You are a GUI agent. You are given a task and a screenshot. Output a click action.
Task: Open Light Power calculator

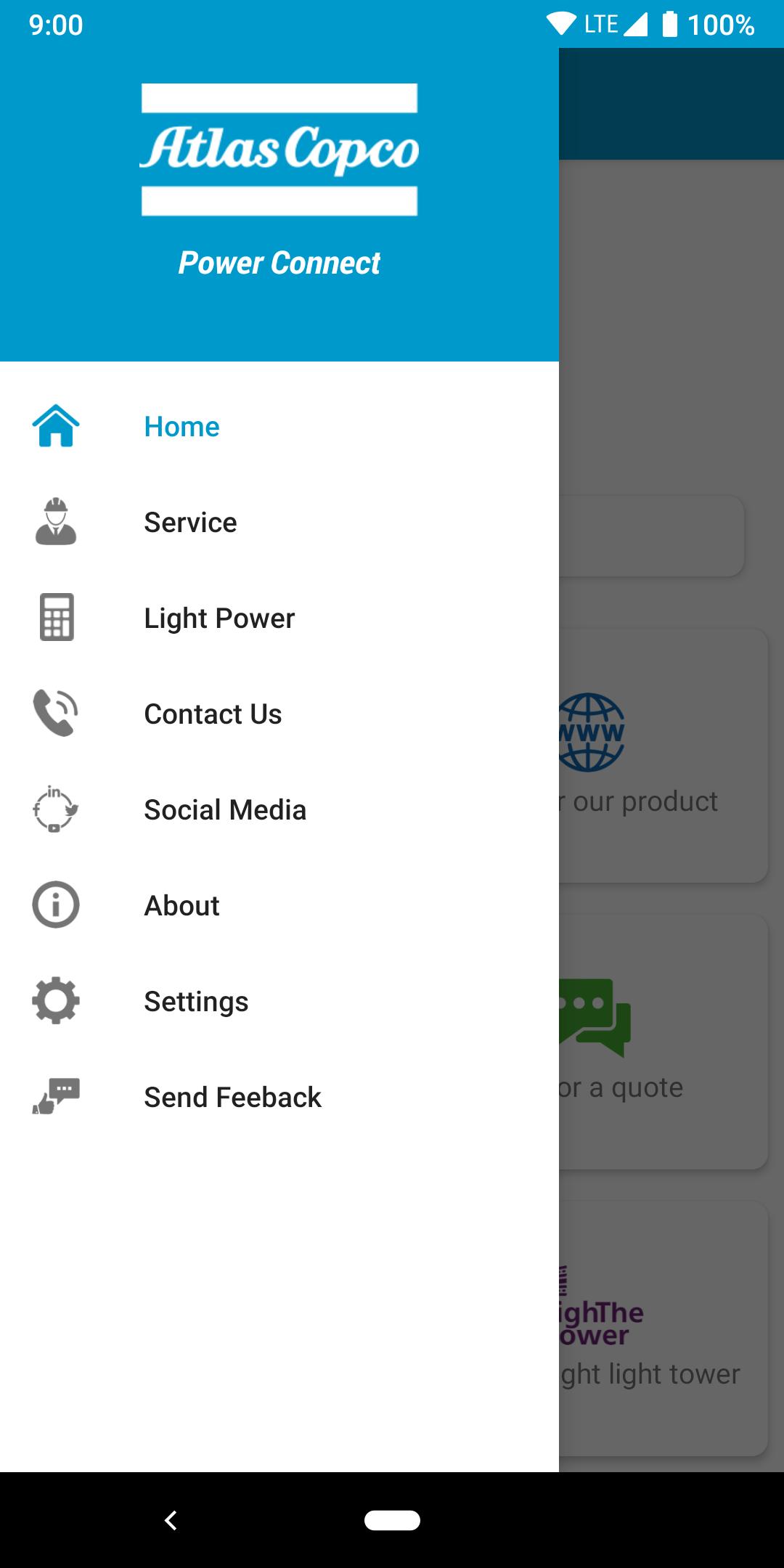[219, 618]
